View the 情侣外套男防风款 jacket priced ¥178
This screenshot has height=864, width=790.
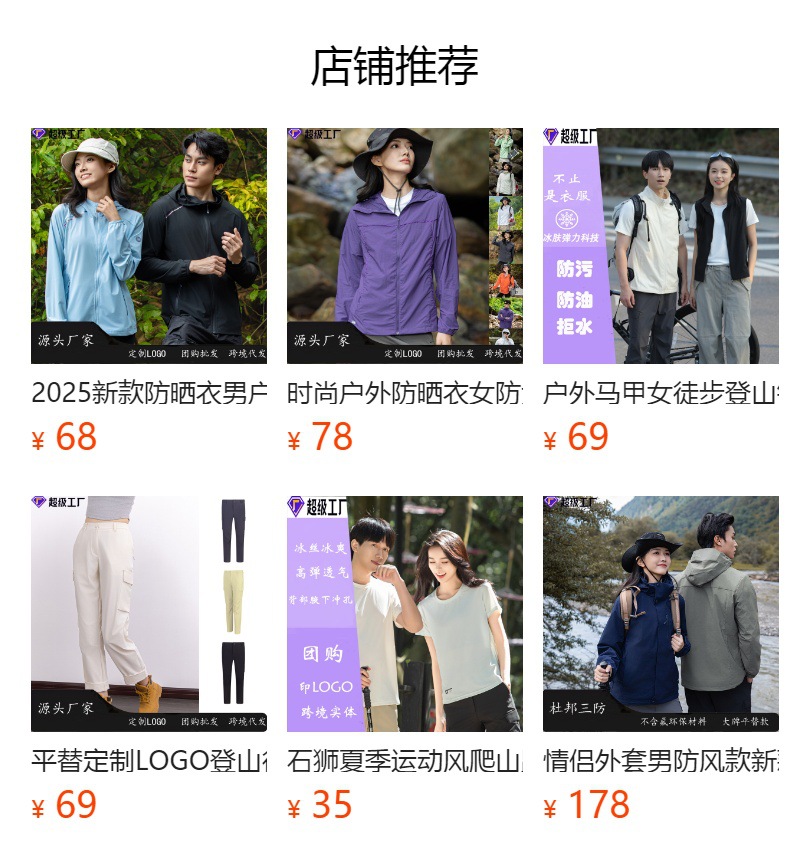coord(660,614)
